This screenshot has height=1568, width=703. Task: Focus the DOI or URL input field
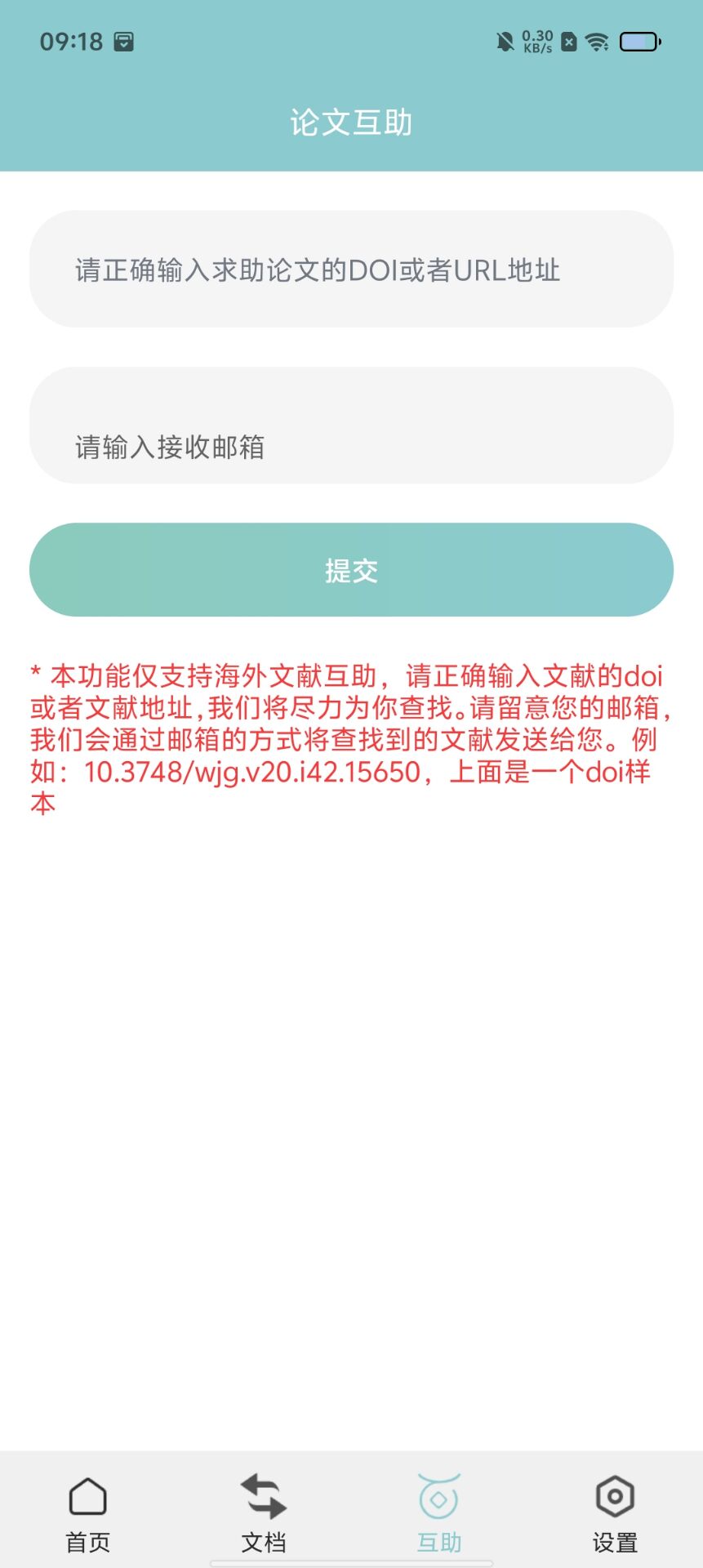(351, 269)
